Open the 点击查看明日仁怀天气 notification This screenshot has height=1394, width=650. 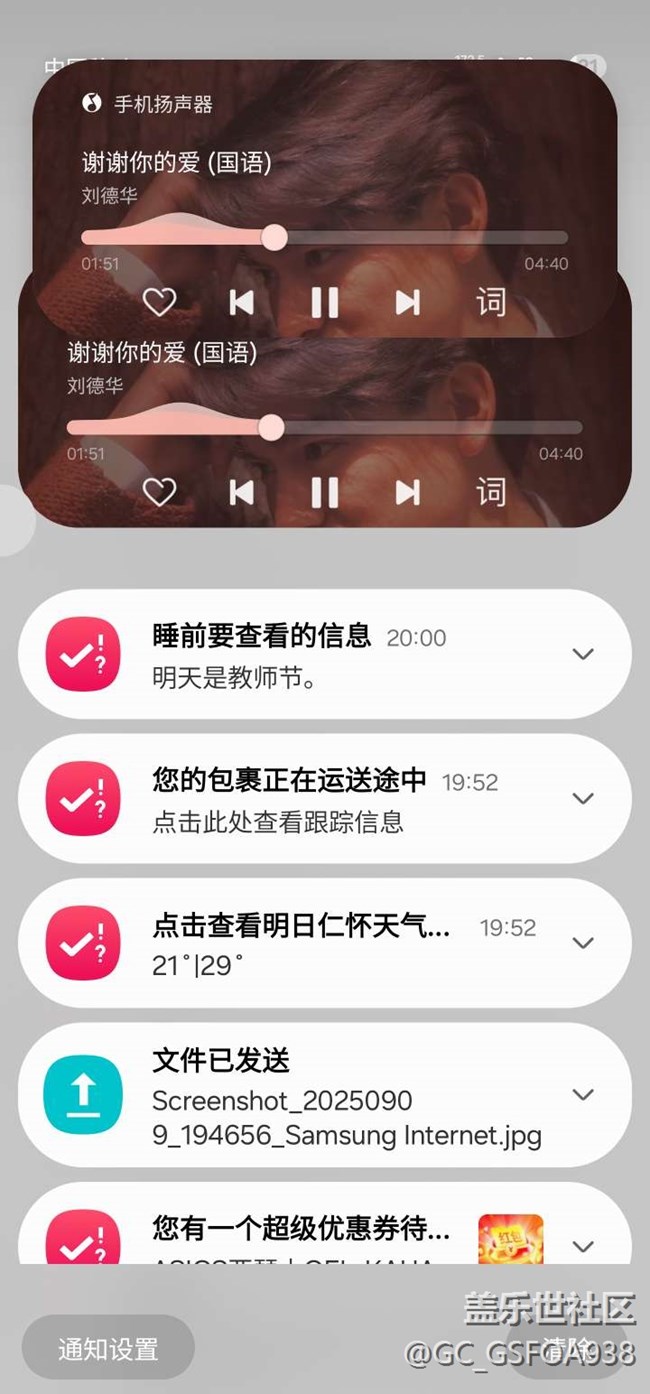click(x=325, y=942)
